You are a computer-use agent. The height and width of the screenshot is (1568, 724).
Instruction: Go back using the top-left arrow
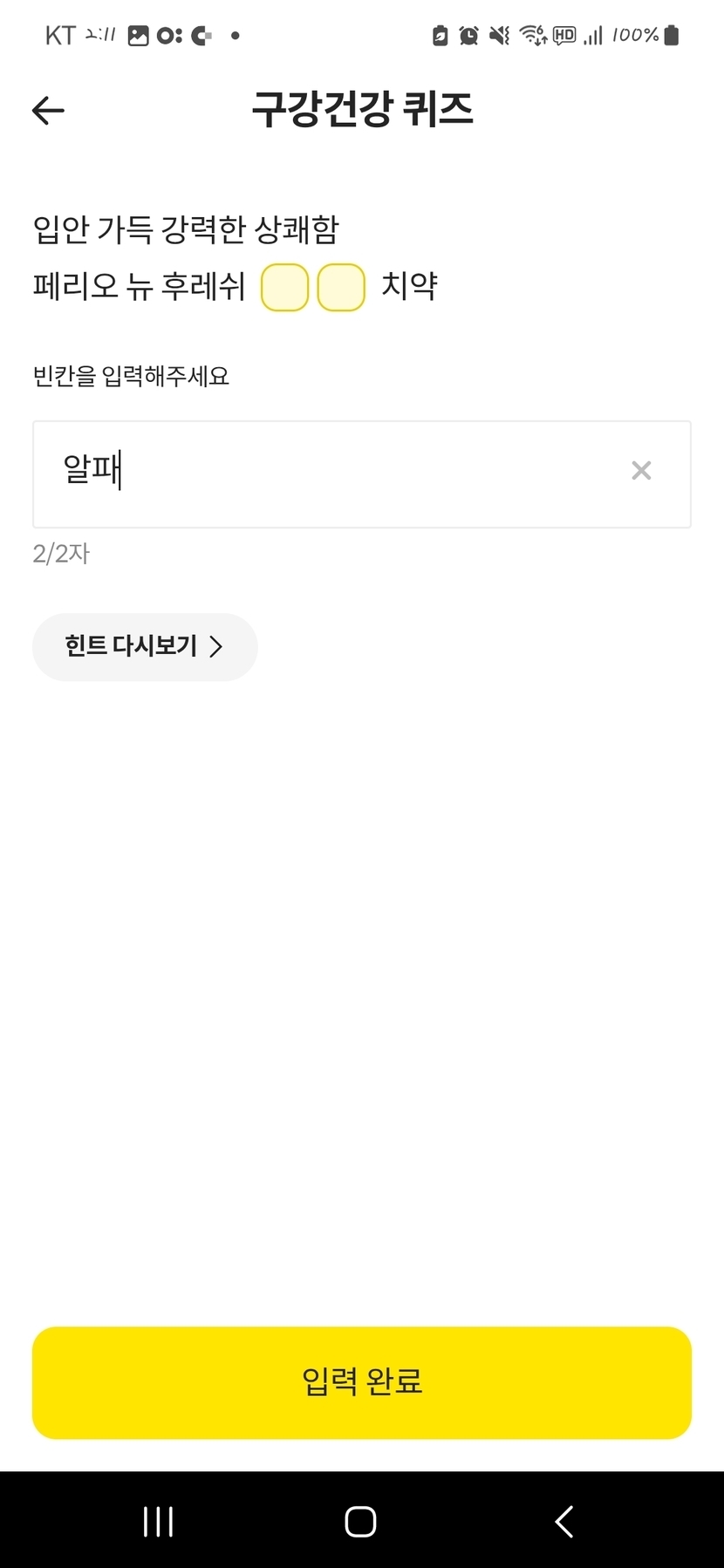tap(48, 111)
